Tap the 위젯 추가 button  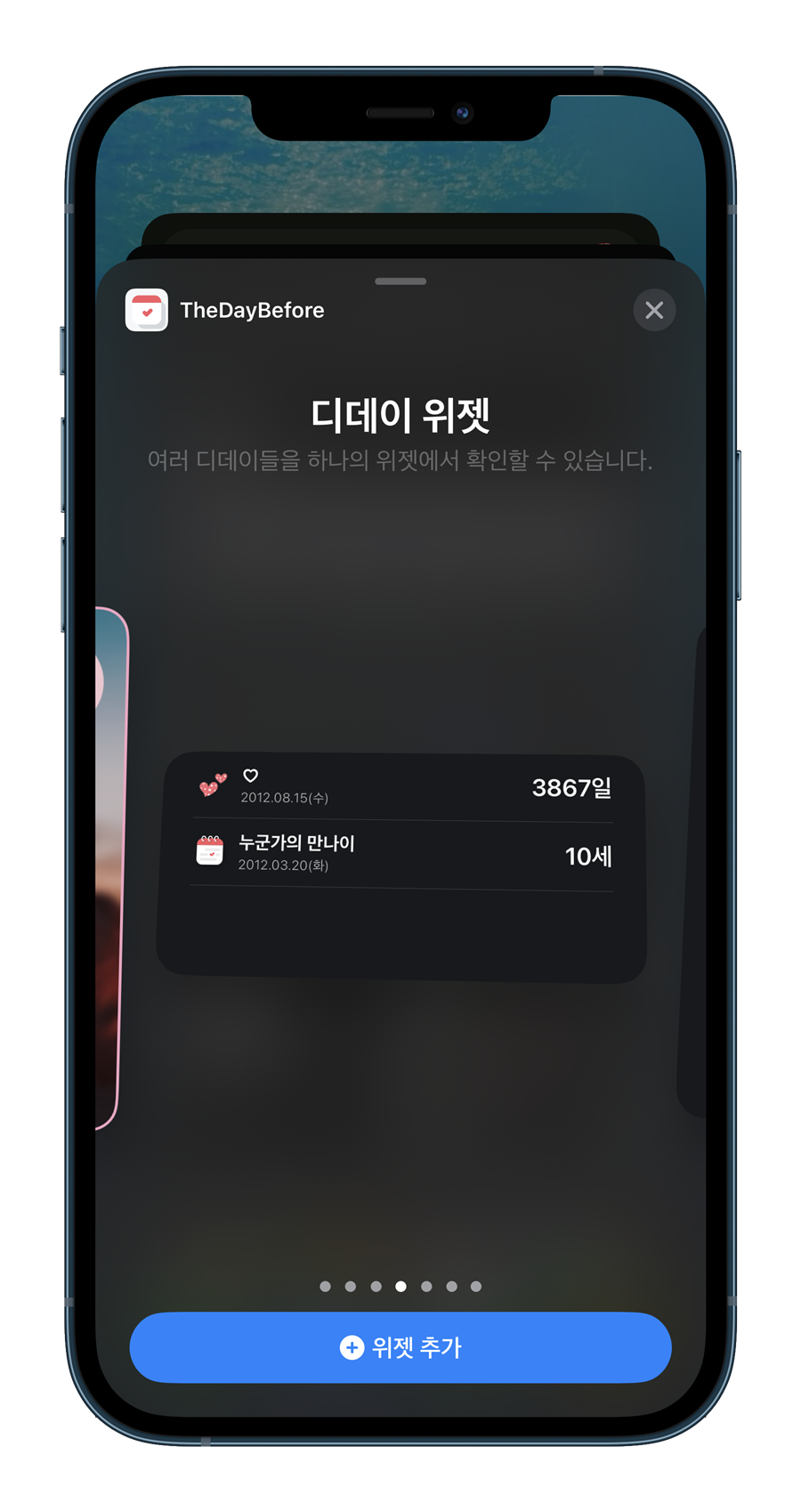click(x=400, y=1347)
